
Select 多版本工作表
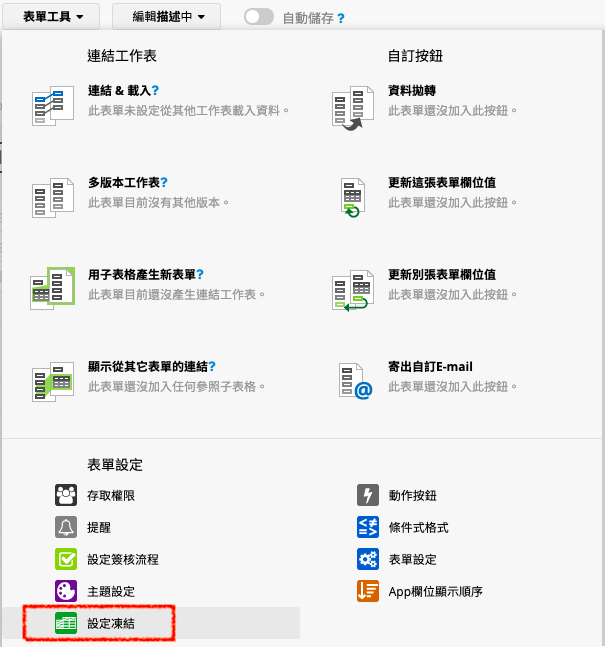[x=124, y=183]
